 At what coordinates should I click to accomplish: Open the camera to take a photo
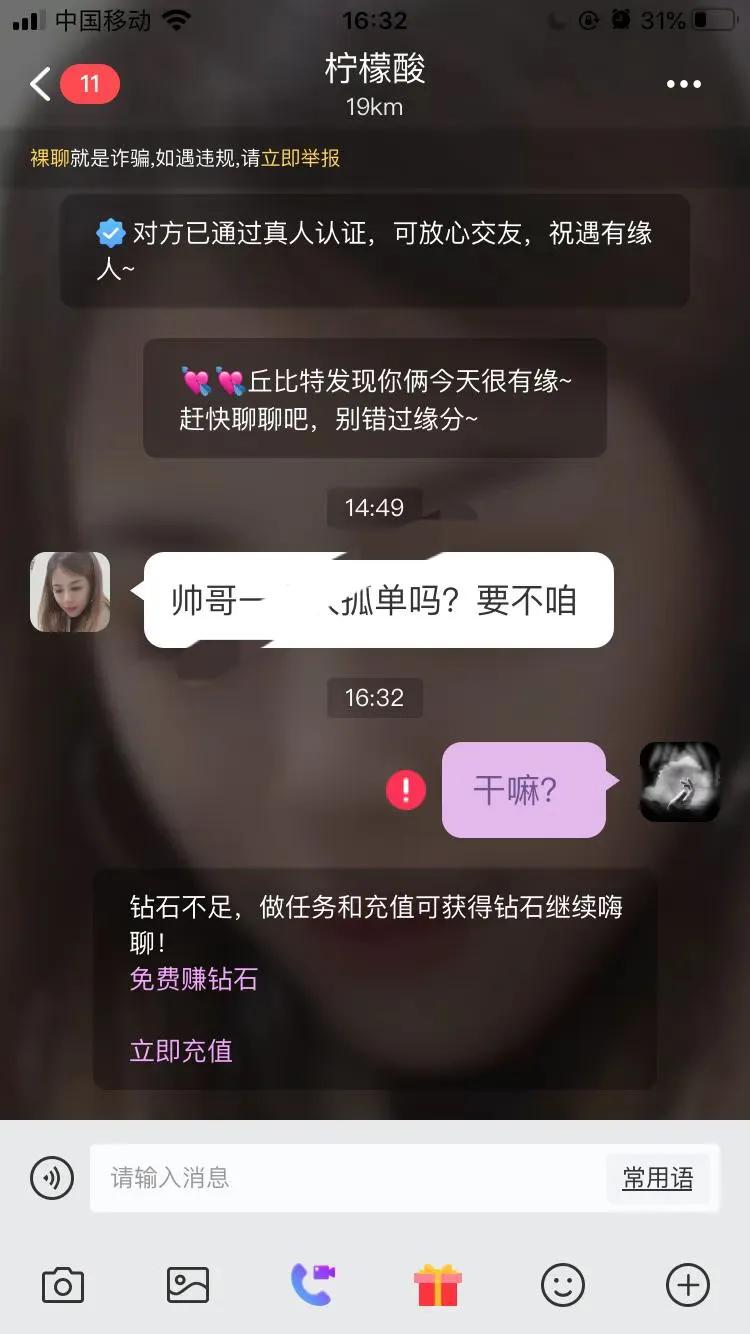tap(63, 1285)
